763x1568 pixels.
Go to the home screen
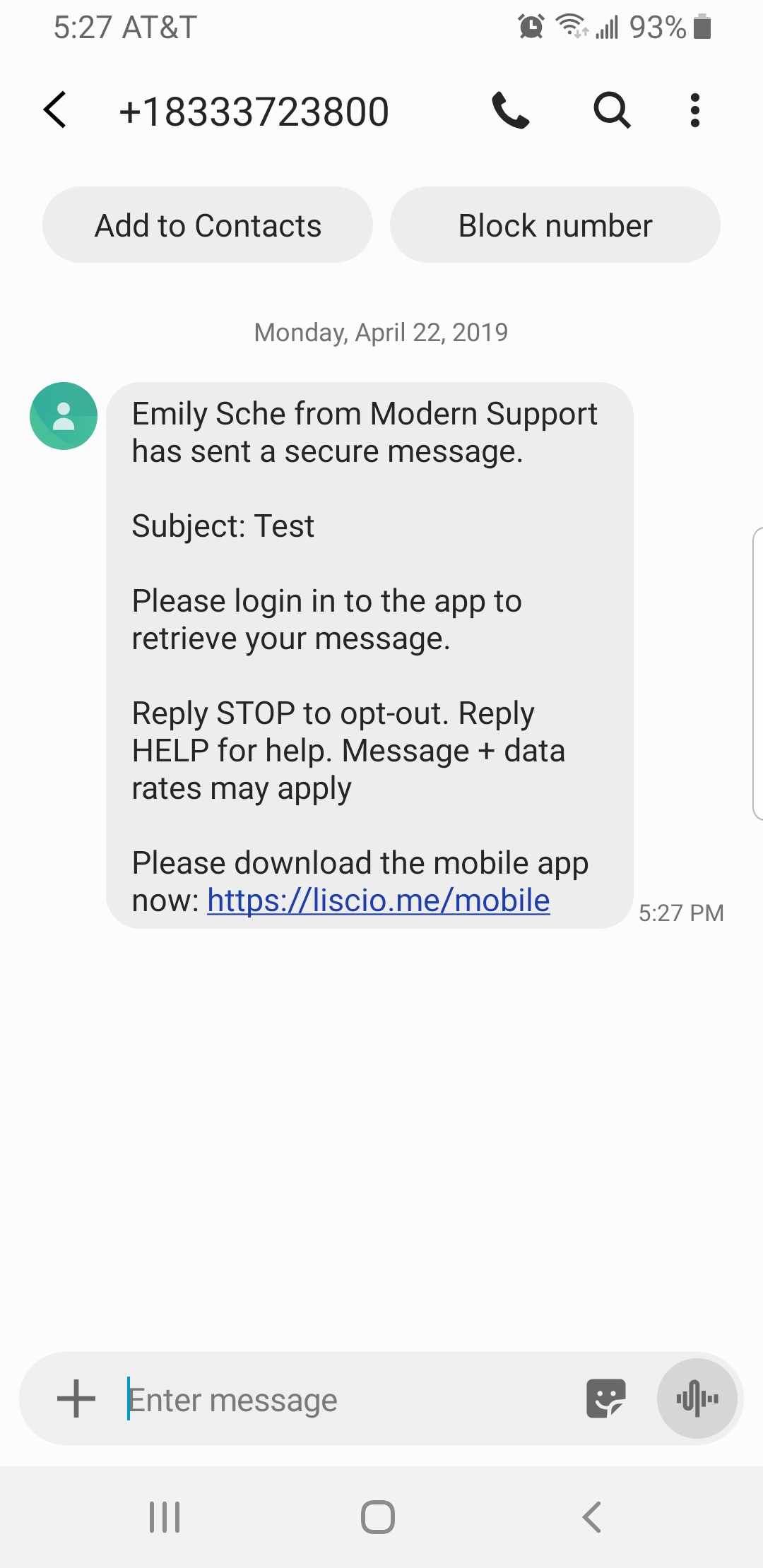378,1517
